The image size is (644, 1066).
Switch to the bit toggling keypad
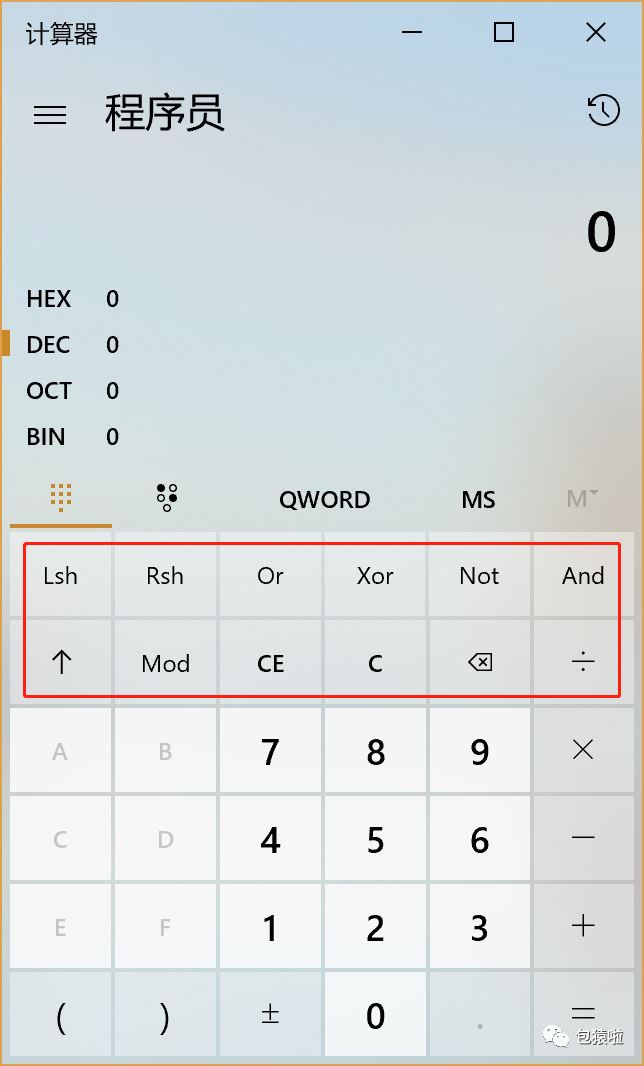[x=167, y=498]
